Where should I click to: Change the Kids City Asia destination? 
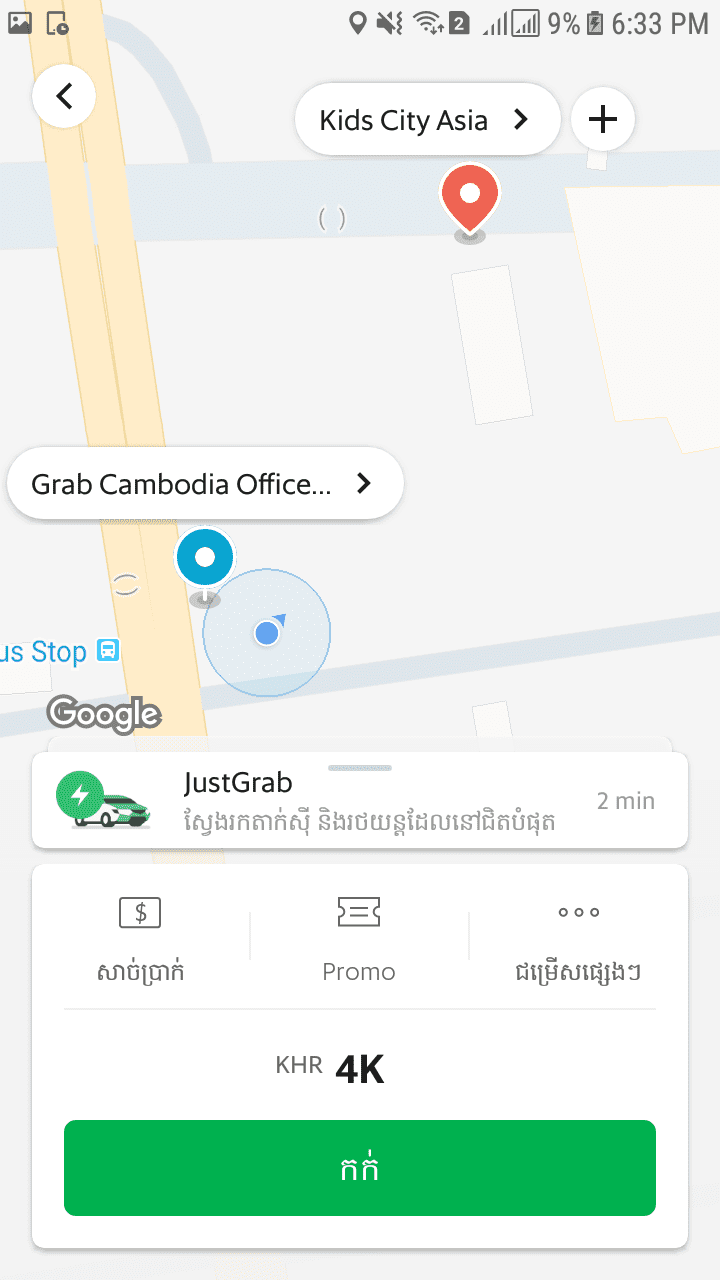tap(427, 120)
